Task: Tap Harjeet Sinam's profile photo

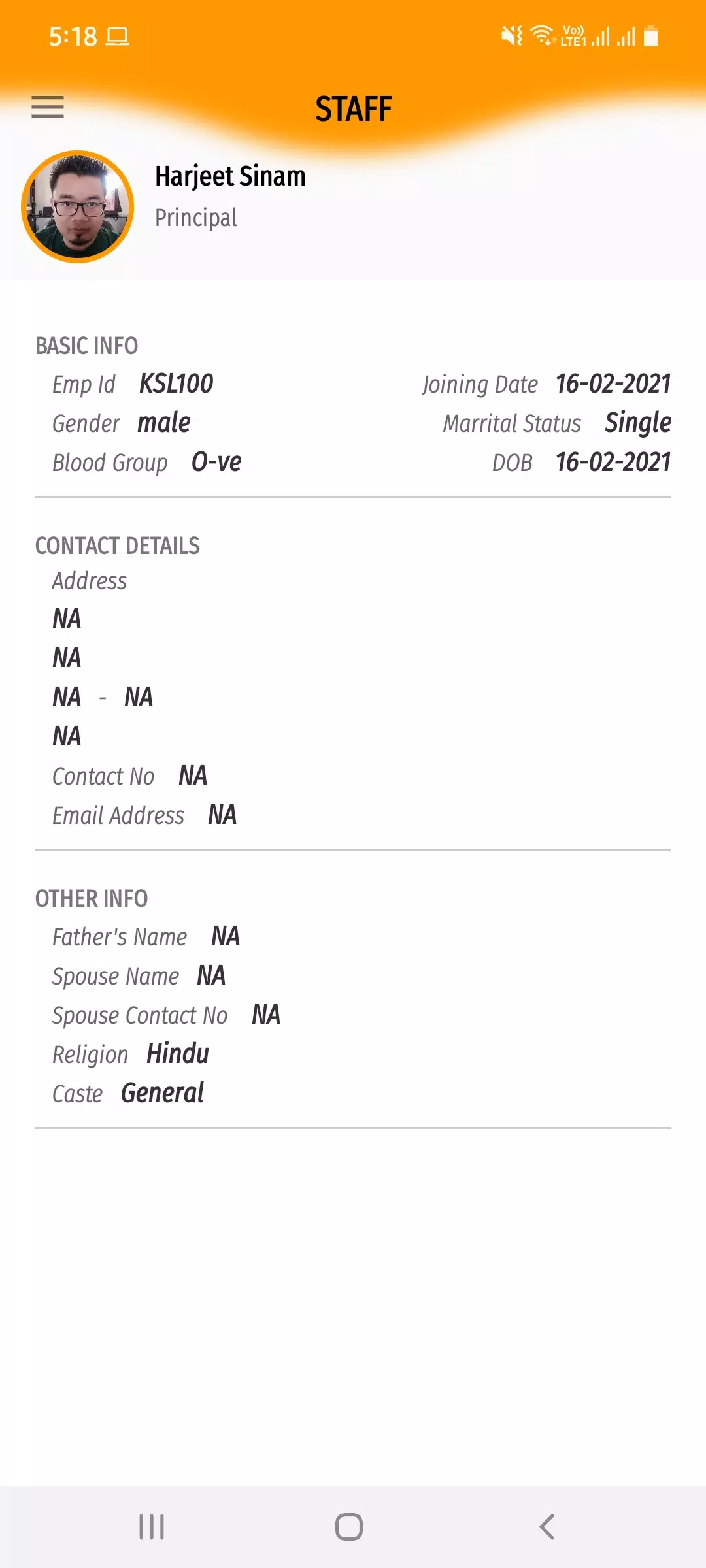Action: point(78,207)
